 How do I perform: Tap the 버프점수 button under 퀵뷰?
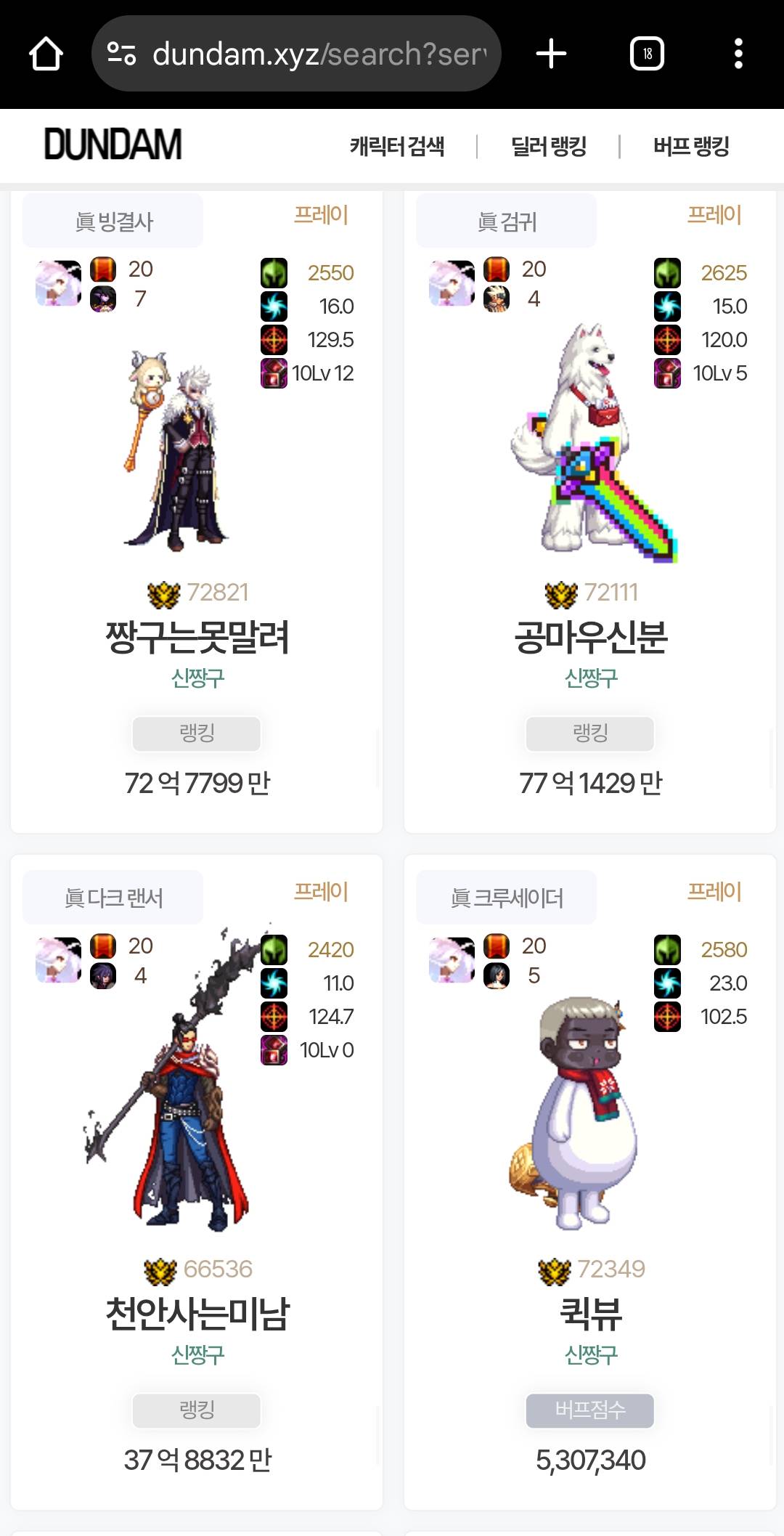pyautogui.click(x=590, y=1410)
